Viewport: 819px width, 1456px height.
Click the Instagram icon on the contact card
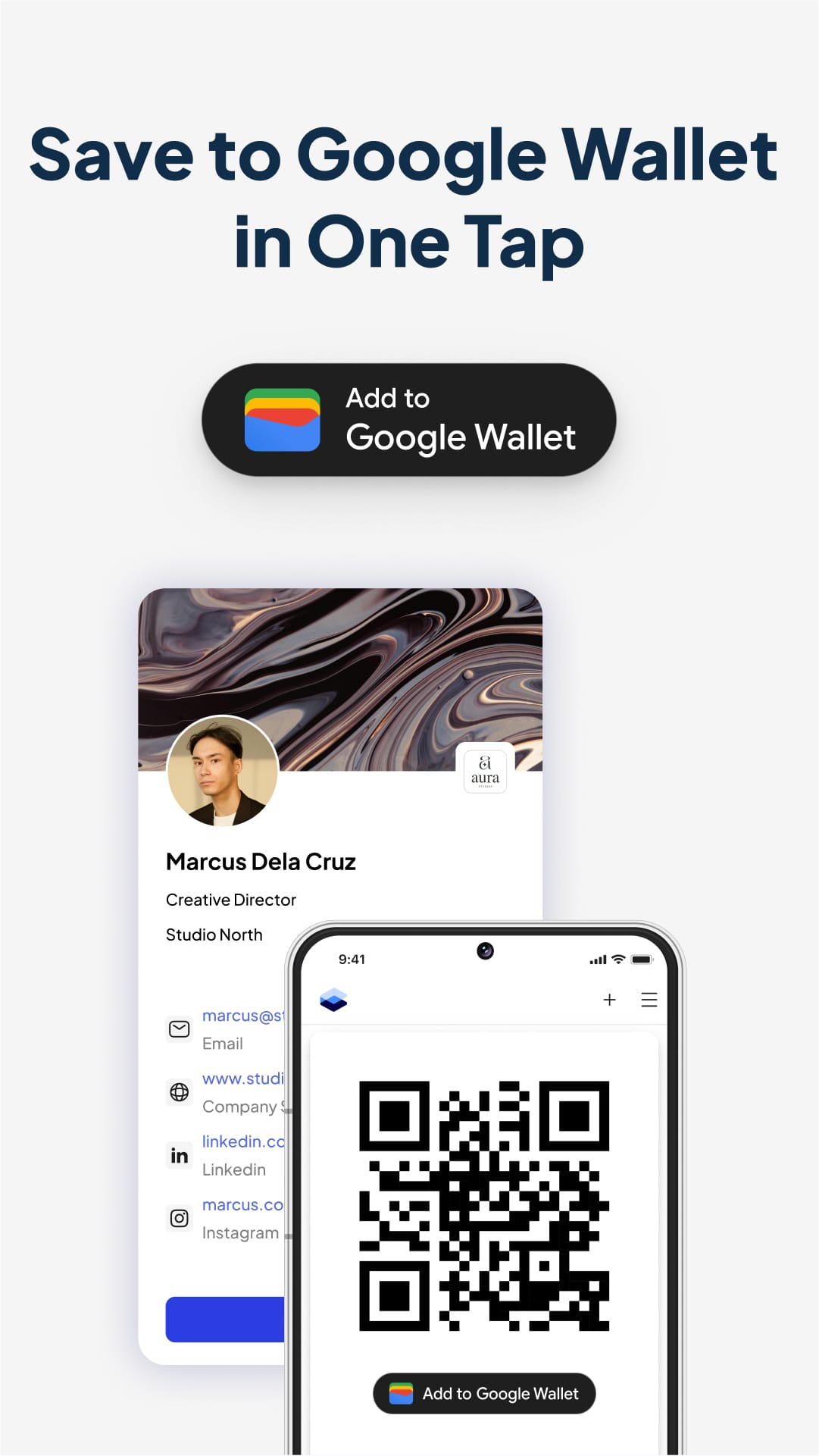(179, 1218)
